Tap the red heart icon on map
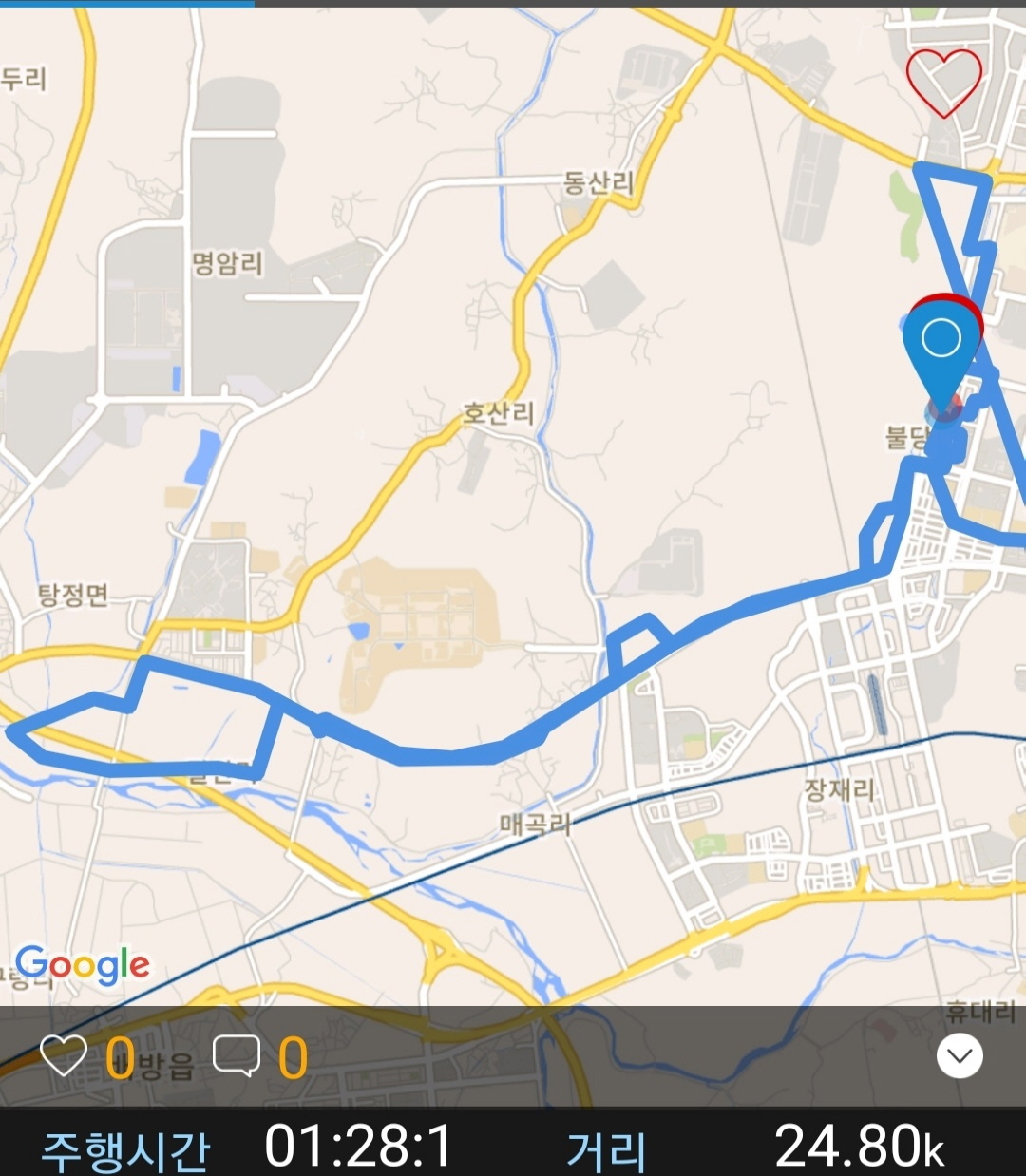 click(943, 83)
